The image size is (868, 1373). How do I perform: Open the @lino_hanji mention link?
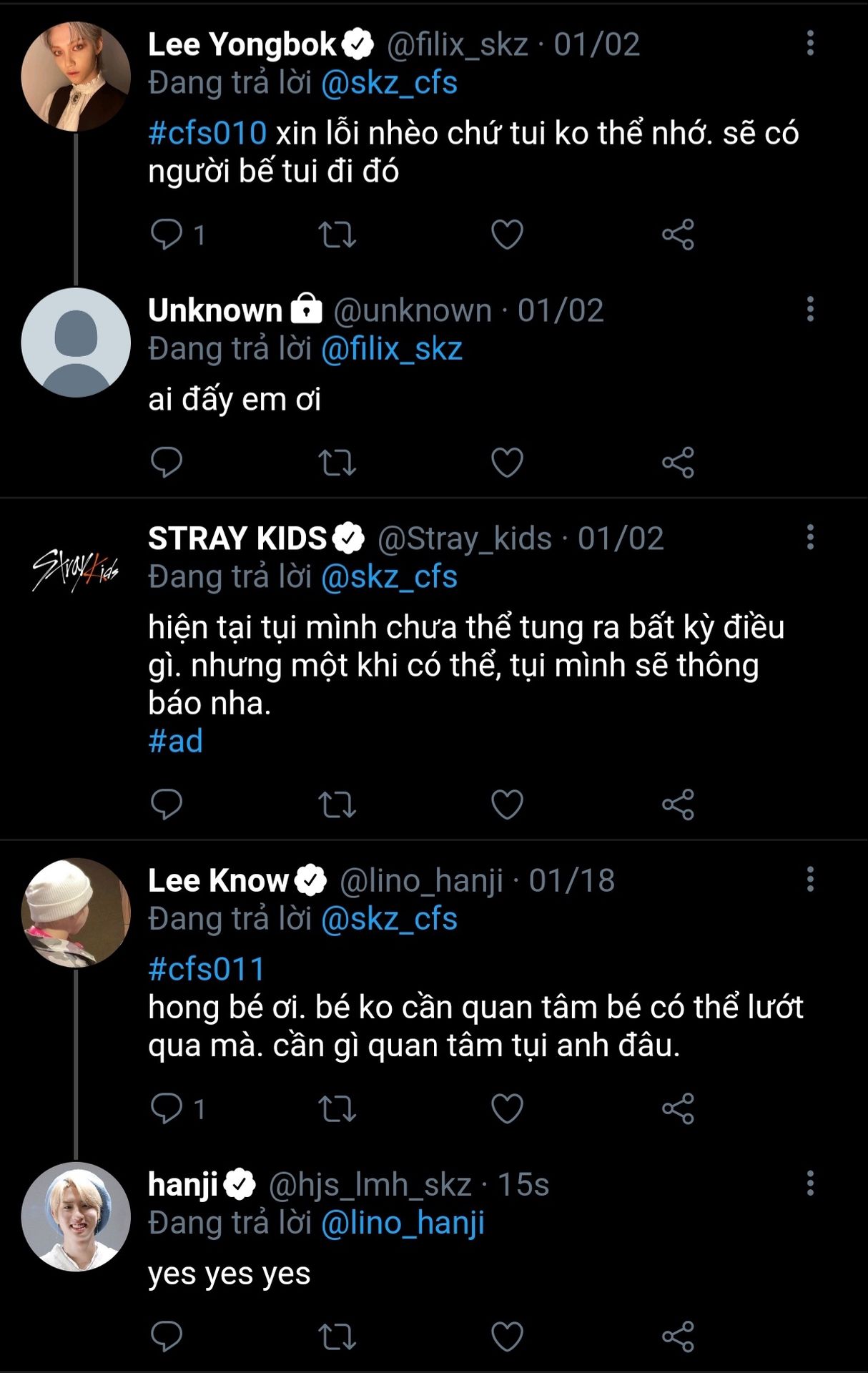point(403,1224)
